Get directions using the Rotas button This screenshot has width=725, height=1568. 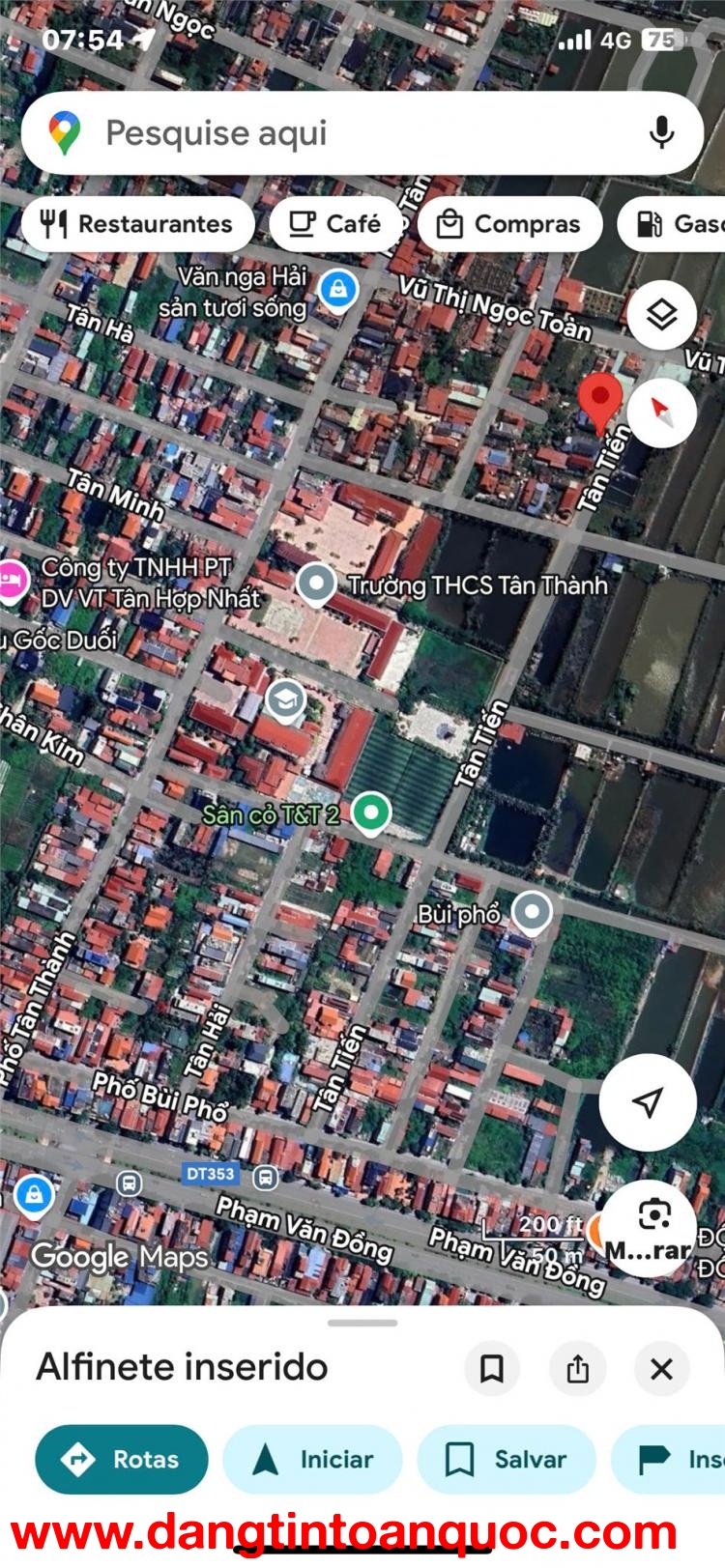[x=121, y=1460]
